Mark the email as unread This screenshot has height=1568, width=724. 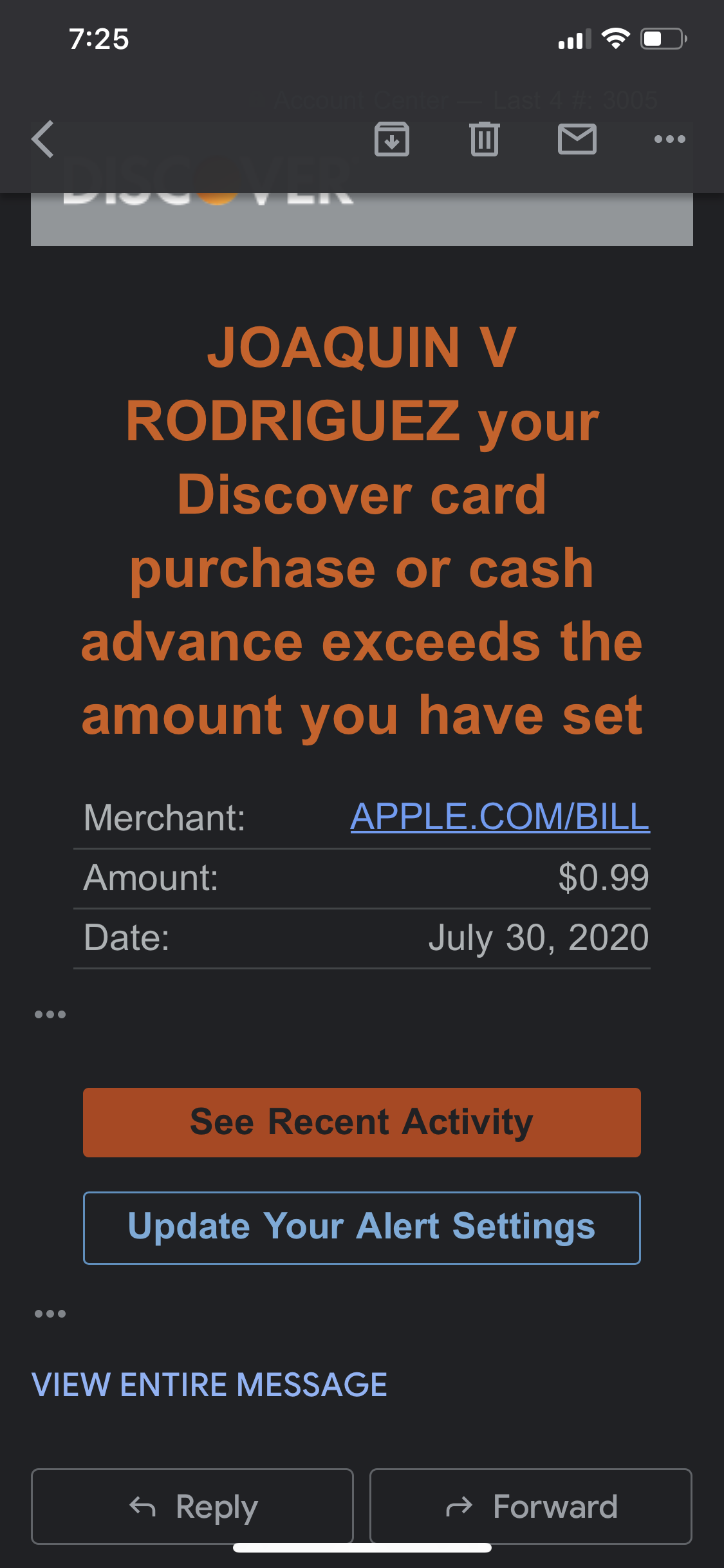click(x=577, y=139)
